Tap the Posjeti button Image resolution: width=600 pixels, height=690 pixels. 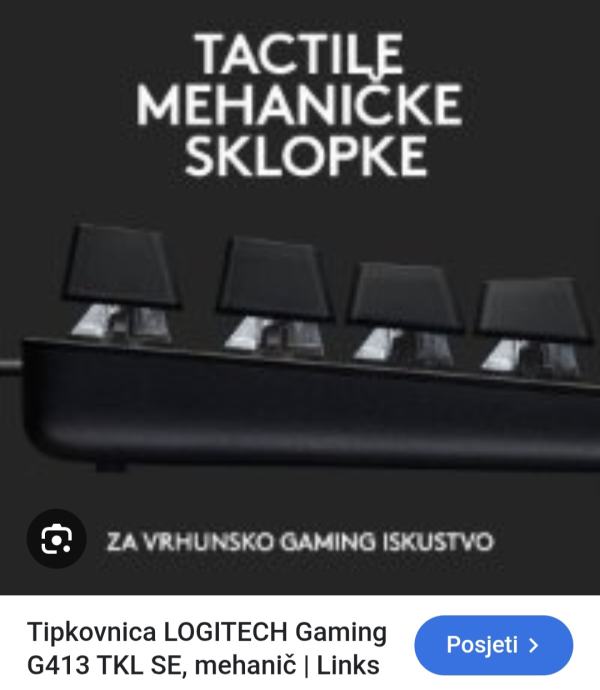pos(493,645)
